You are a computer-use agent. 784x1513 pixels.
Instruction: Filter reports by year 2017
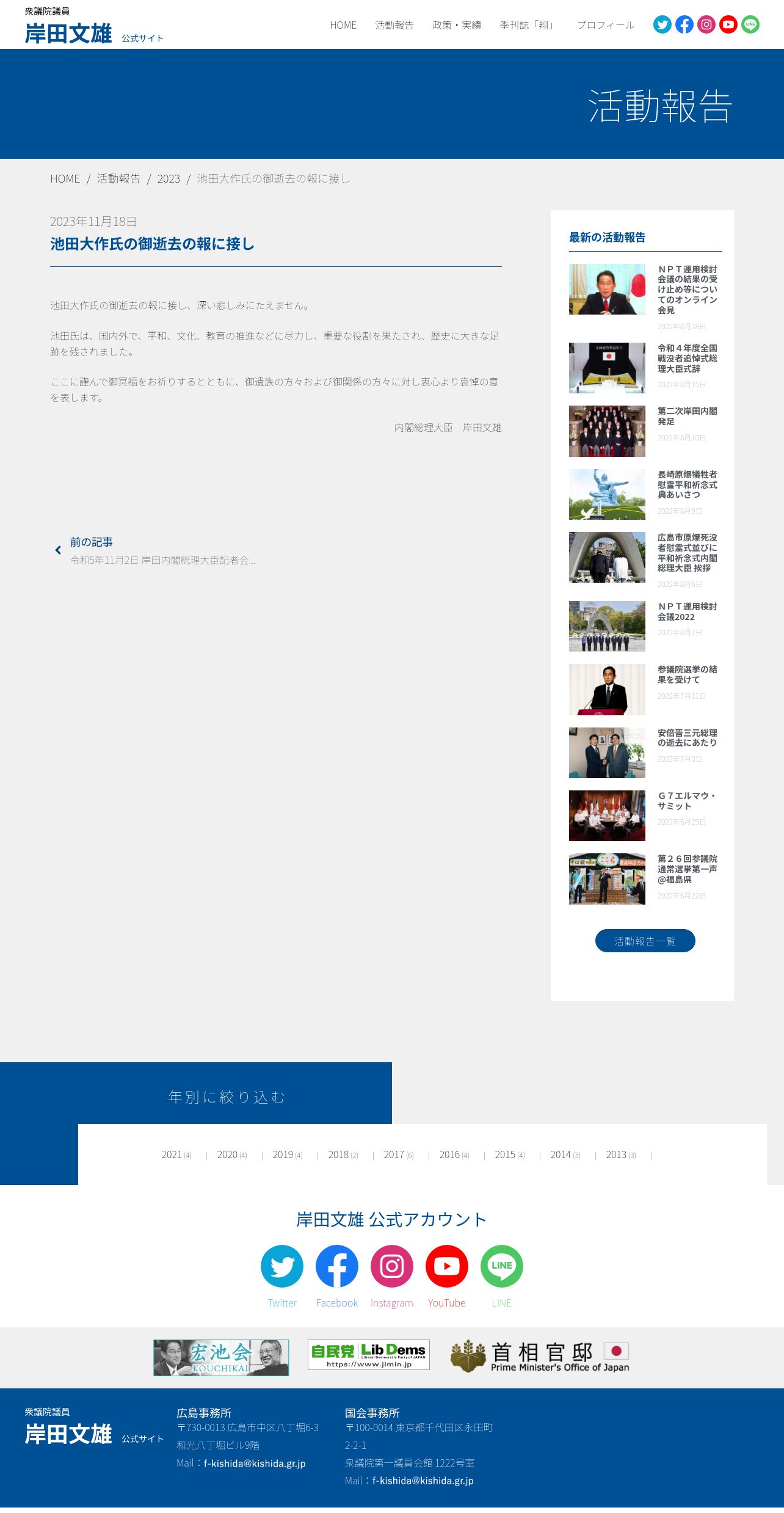click(399, 1154)
